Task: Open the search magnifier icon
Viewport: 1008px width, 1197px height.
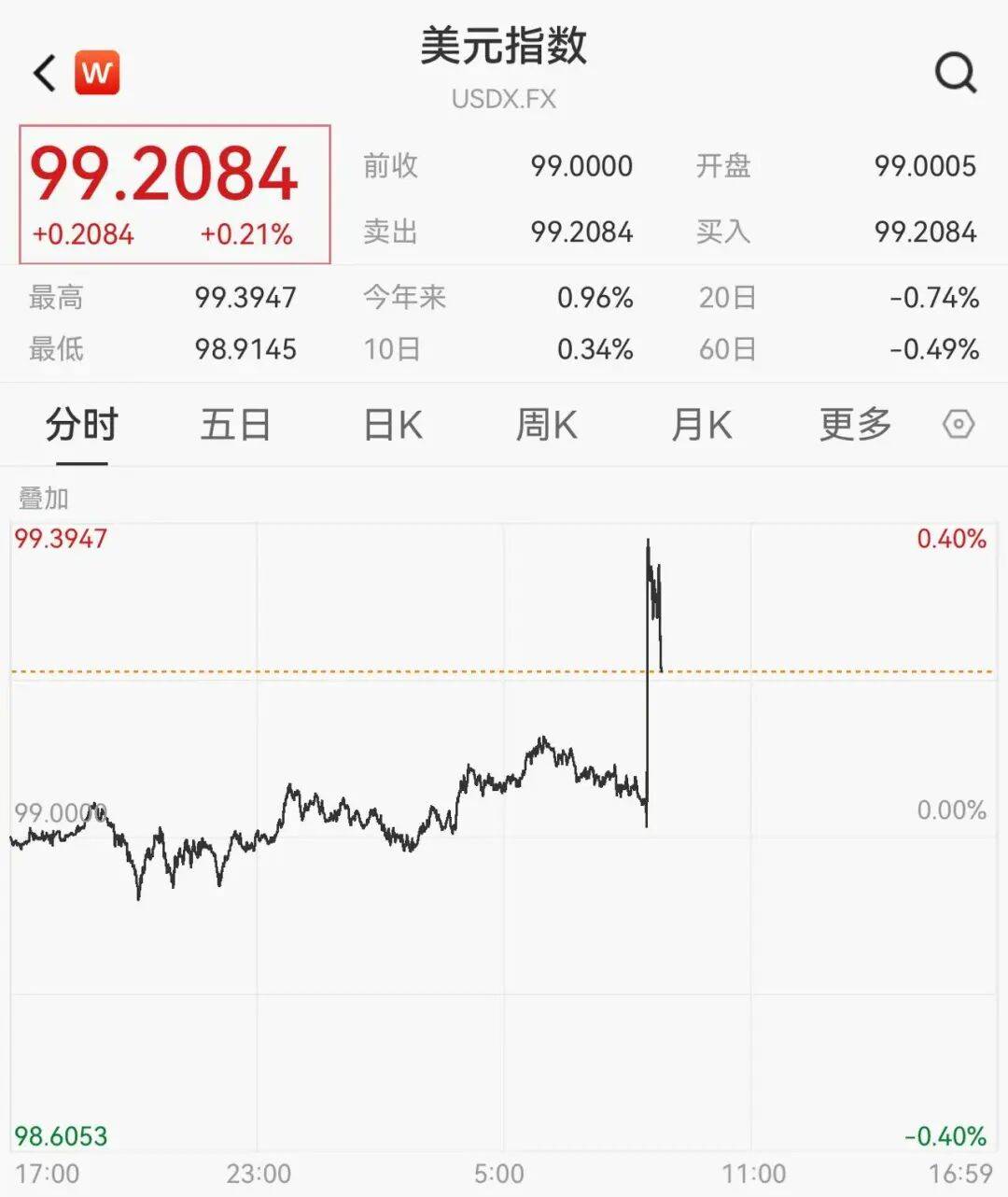Action: coord(956,72)
